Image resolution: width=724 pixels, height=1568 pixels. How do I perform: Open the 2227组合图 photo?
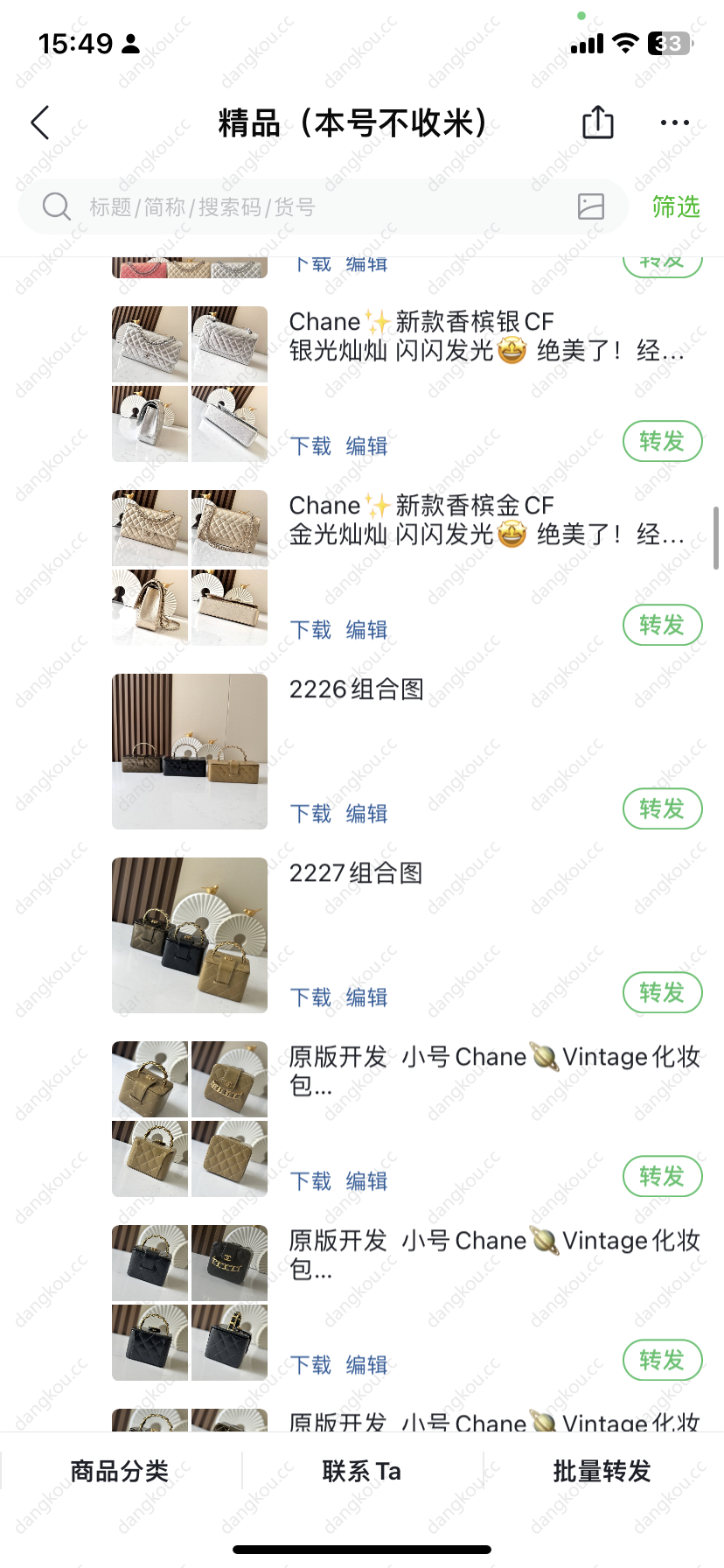tap(190, 935)
